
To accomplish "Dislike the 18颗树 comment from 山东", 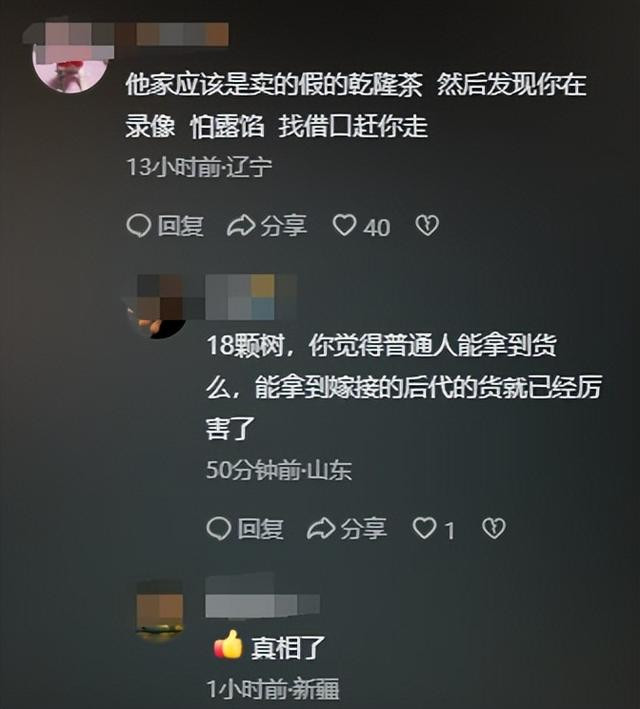I will (493, 529).
